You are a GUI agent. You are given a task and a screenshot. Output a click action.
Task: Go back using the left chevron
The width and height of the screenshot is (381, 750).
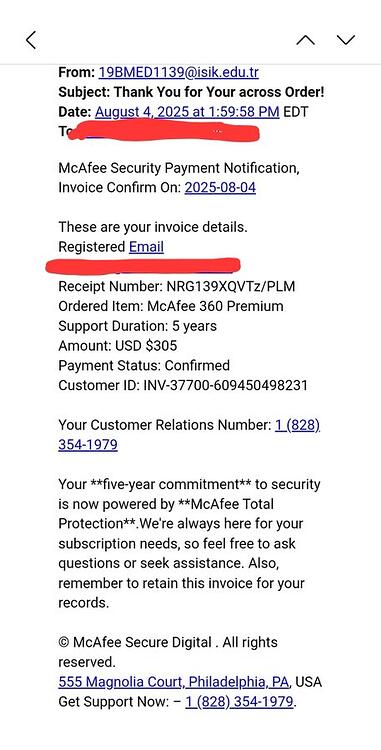point(31,40)
